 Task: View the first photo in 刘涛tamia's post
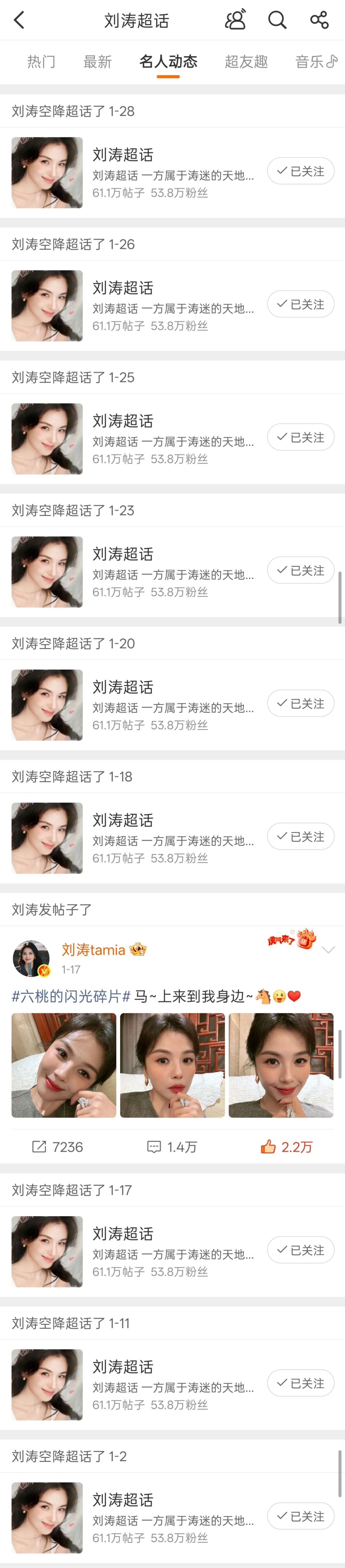tap(64, 1065)
